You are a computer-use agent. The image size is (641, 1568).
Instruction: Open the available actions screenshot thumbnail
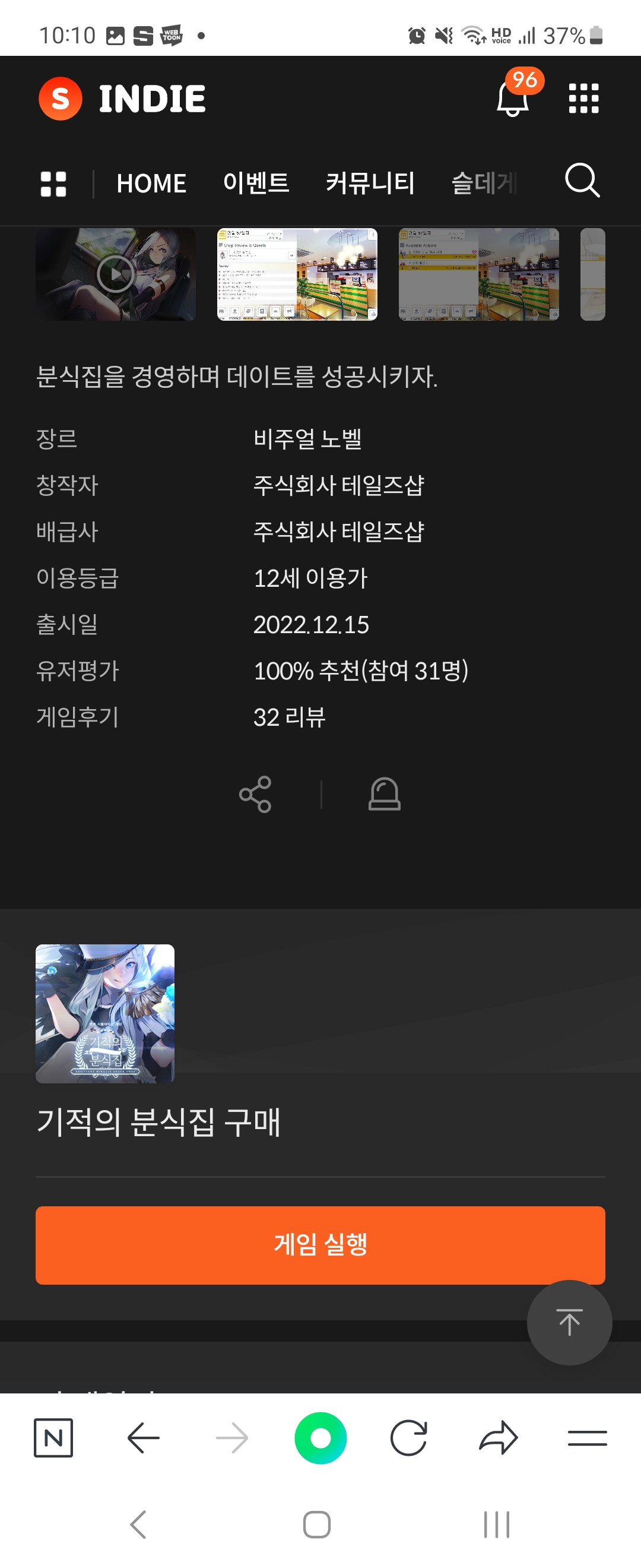coord(478,274)
